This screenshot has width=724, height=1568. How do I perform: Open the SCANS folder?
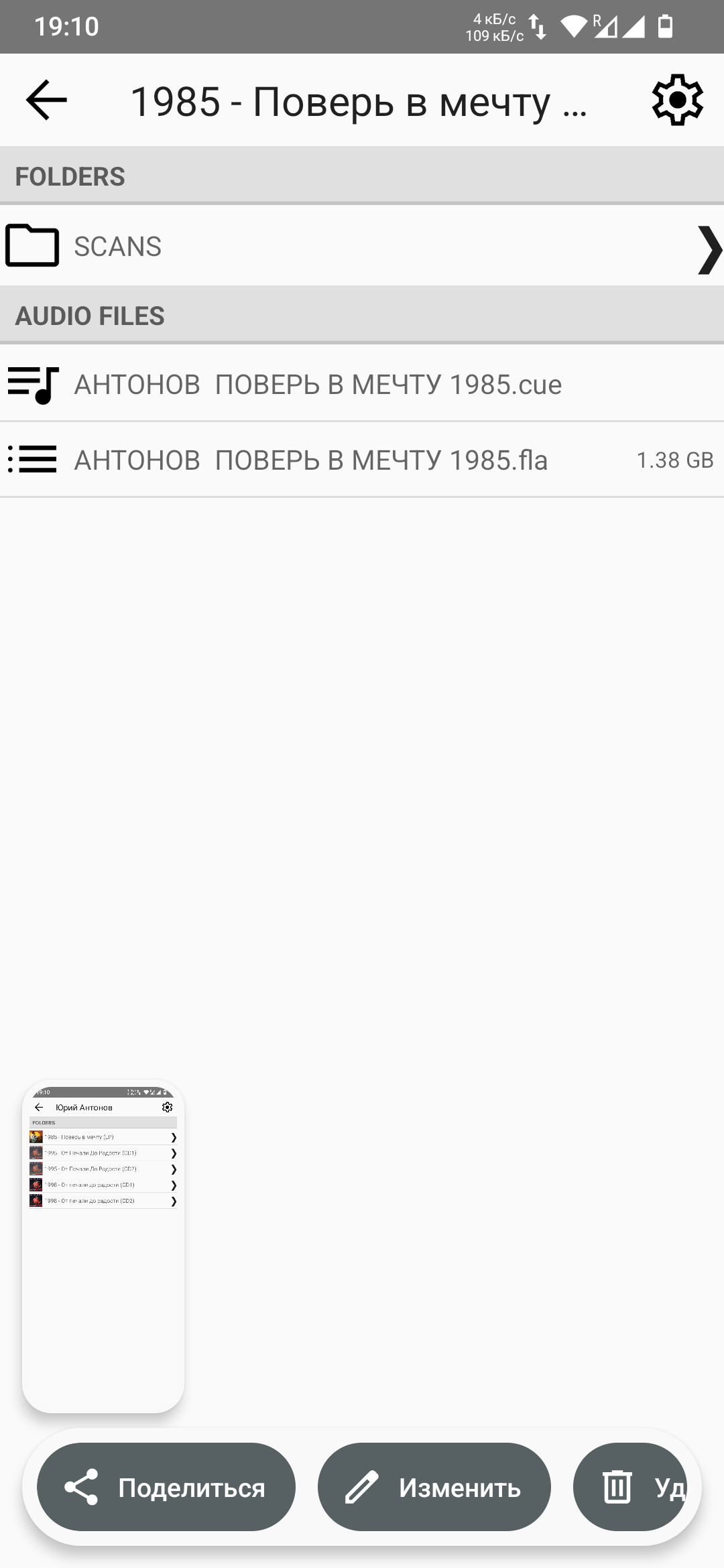(x=362, y=247)
